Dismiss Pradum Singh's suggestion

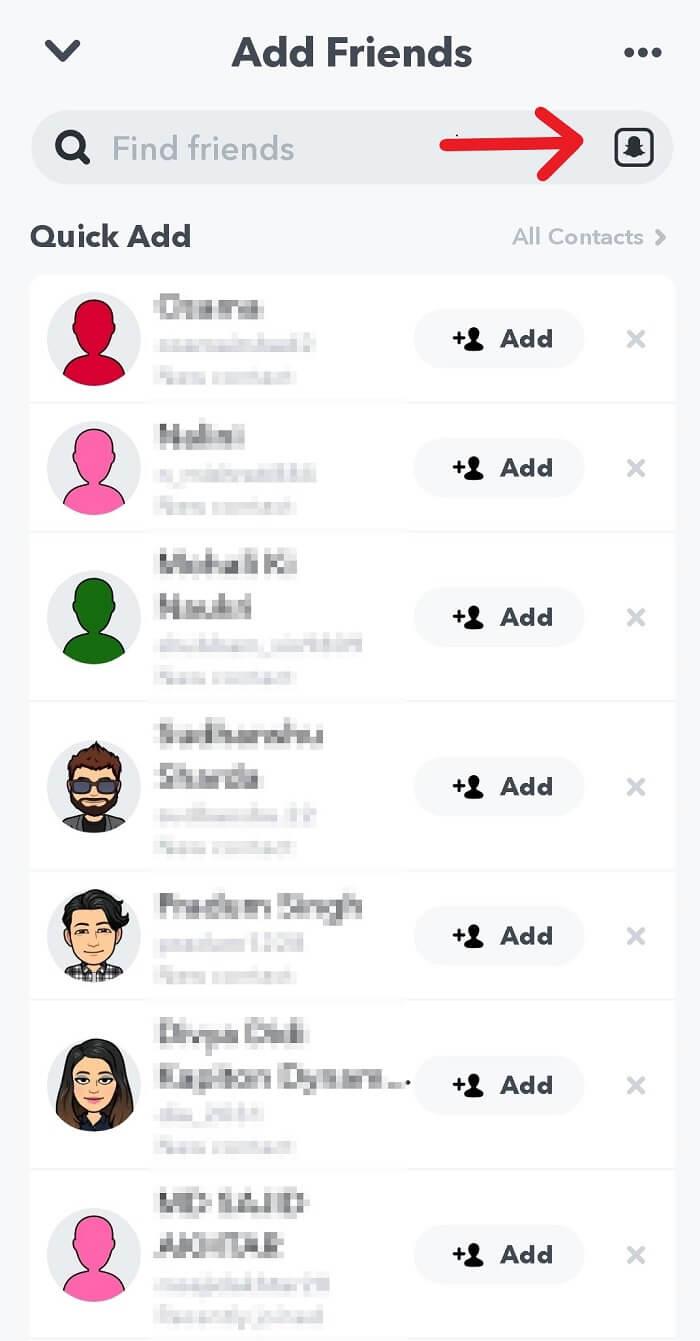click(636, 936)
